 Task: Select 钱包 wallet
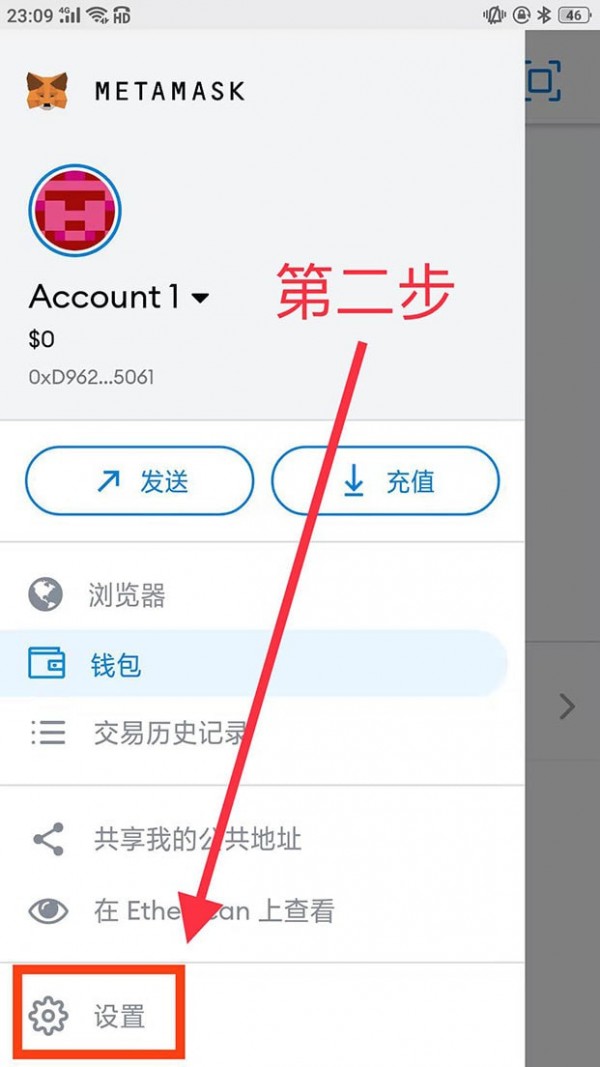point(116,663)
